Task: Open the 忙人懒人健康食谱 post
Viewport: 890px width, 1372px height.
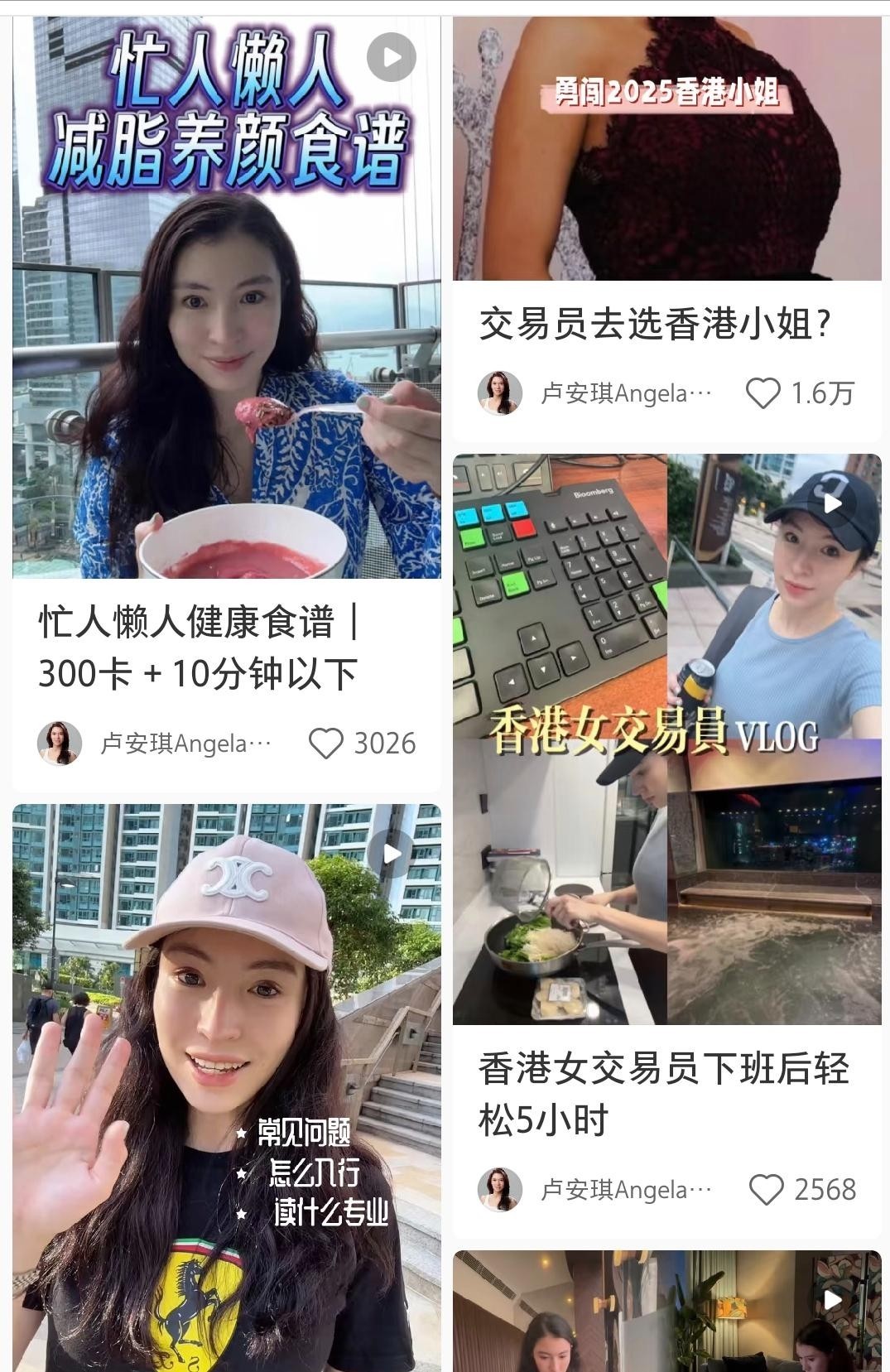Action: 226,298
